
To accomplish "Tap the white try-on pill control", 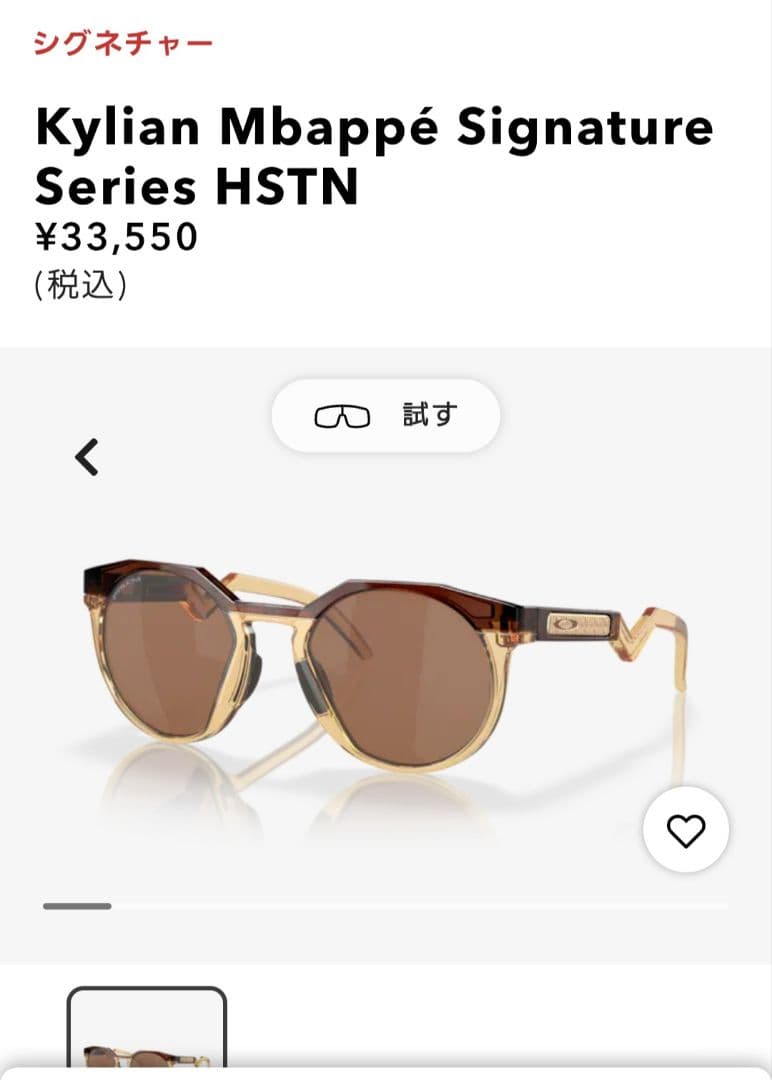I will [385, 415].
